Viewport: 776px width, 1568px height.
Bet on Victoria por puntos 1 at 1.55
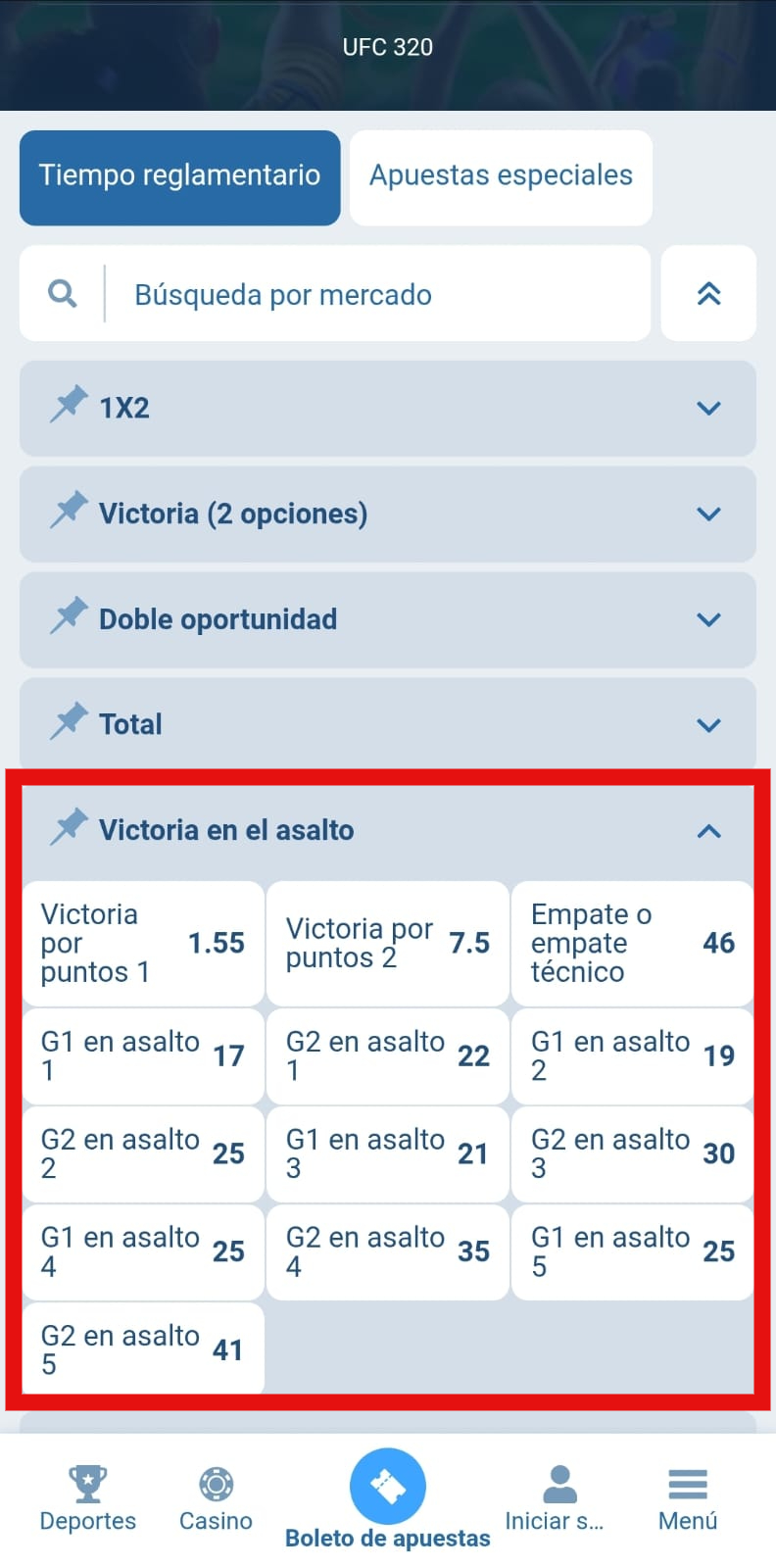(143, 943)
